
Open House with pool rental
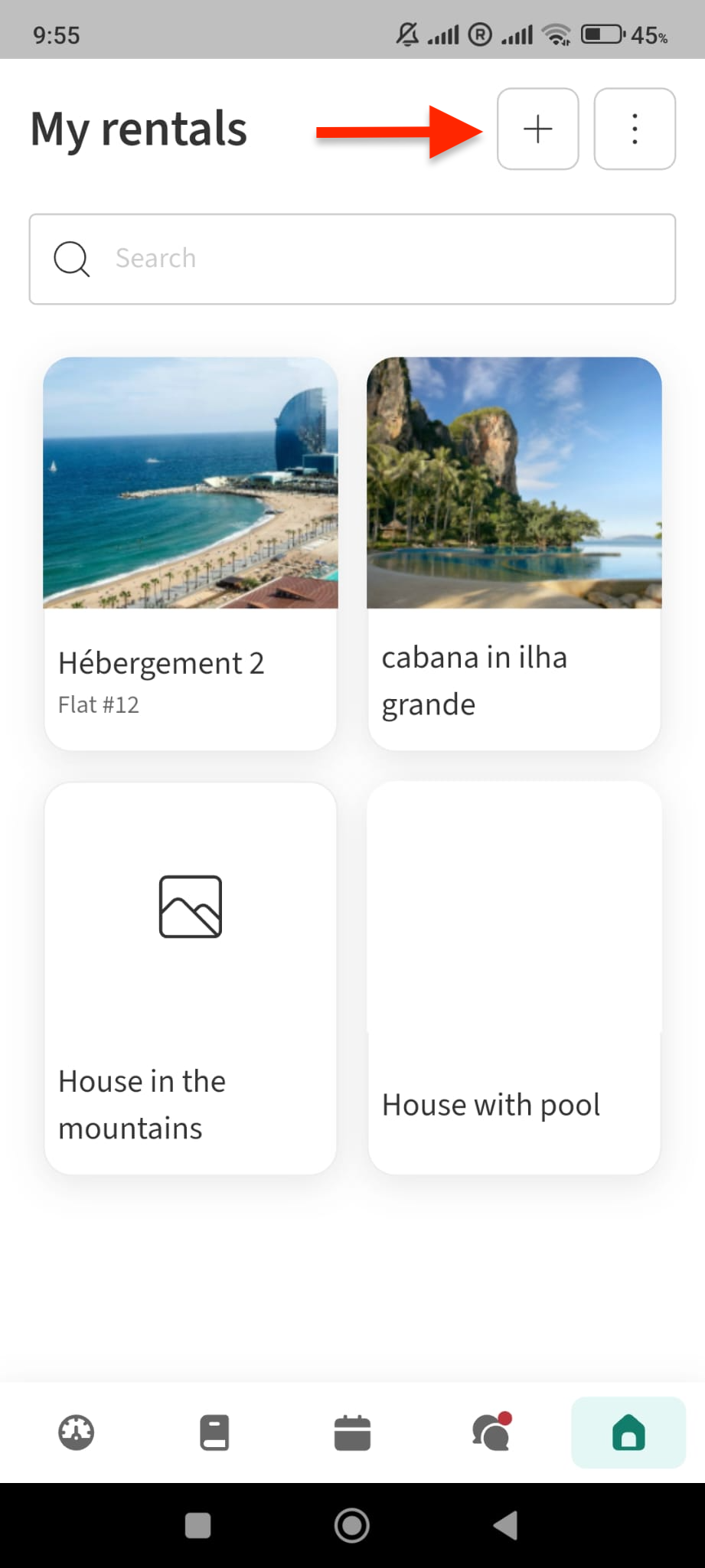514,978
